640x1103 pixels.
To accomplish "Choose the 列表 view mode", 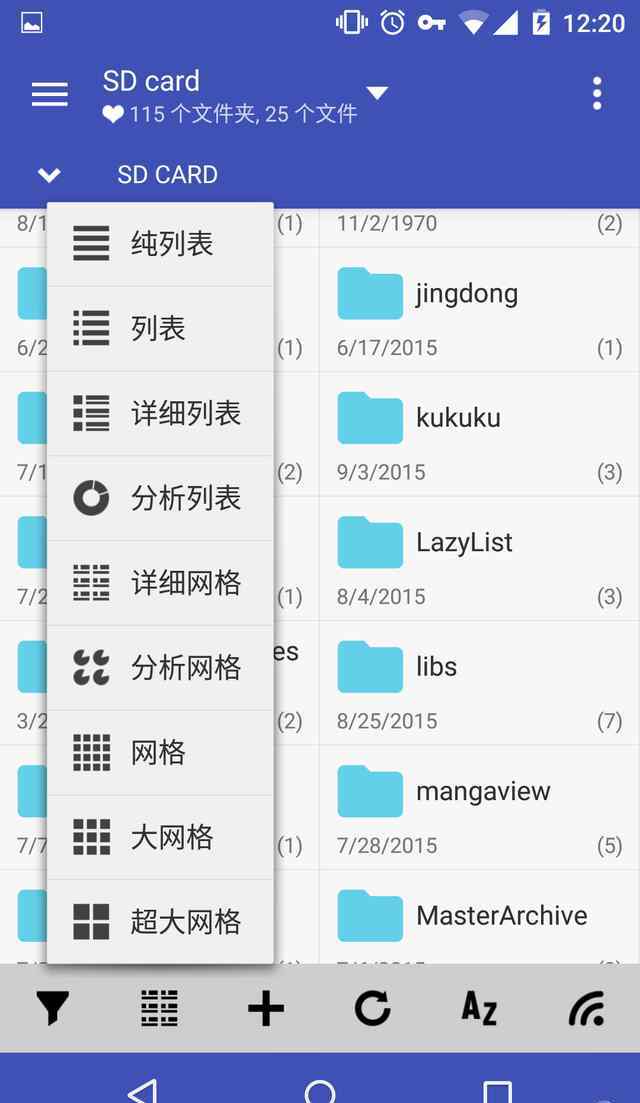I will 160,329.
